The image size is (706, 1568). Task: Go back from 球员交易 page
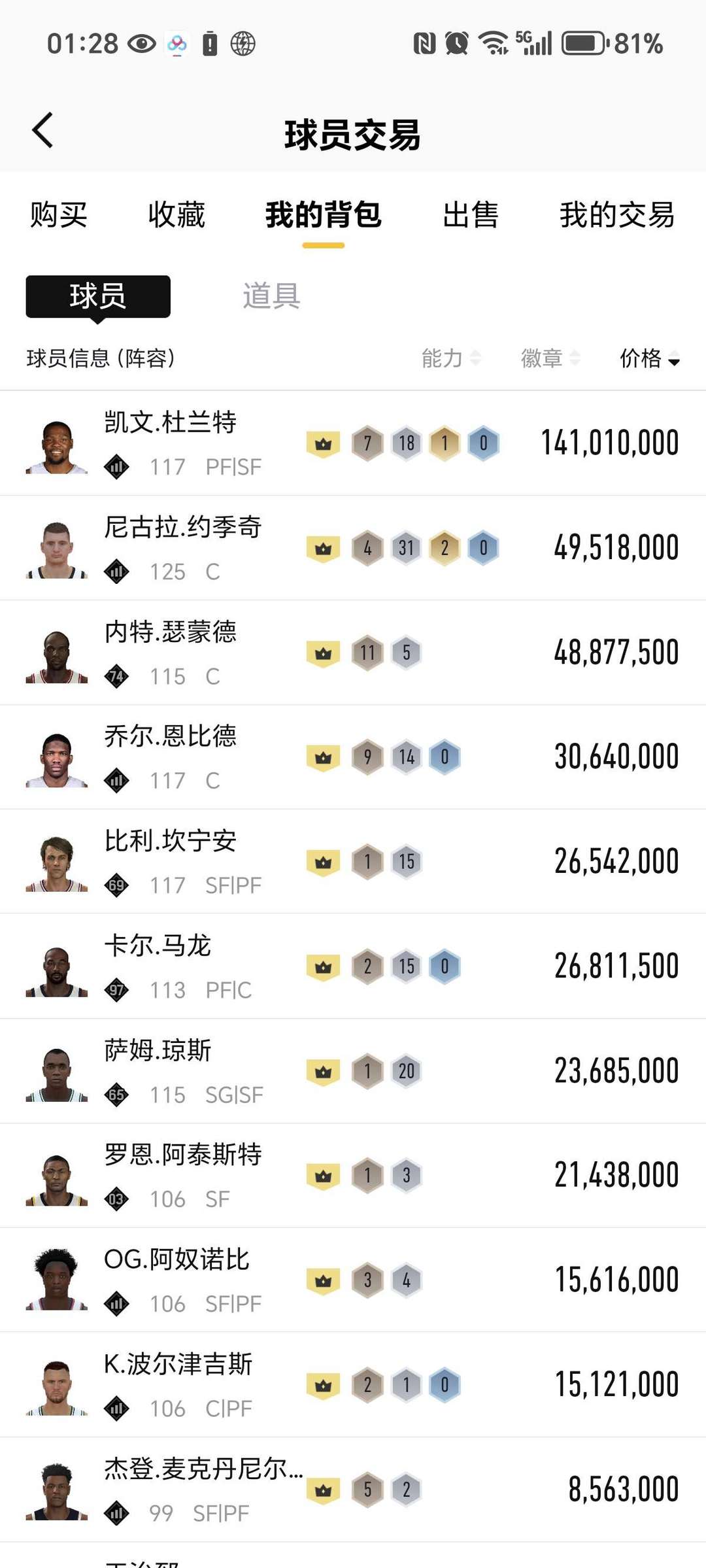point(43,131)
